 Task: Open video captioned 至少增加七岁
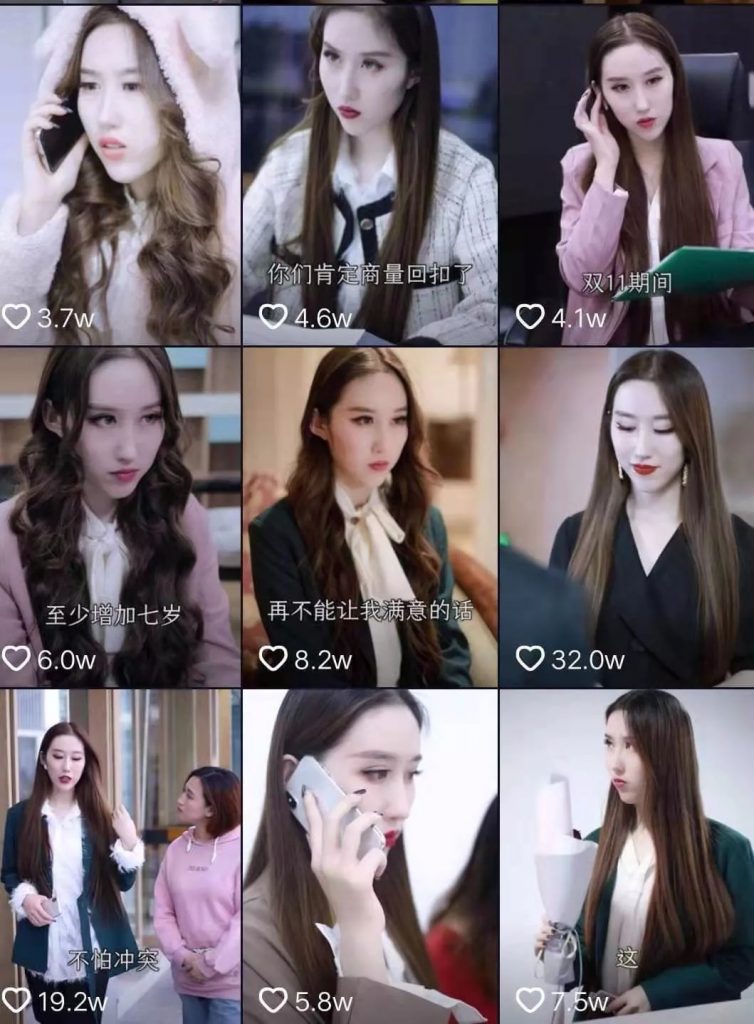click(120, 515)
